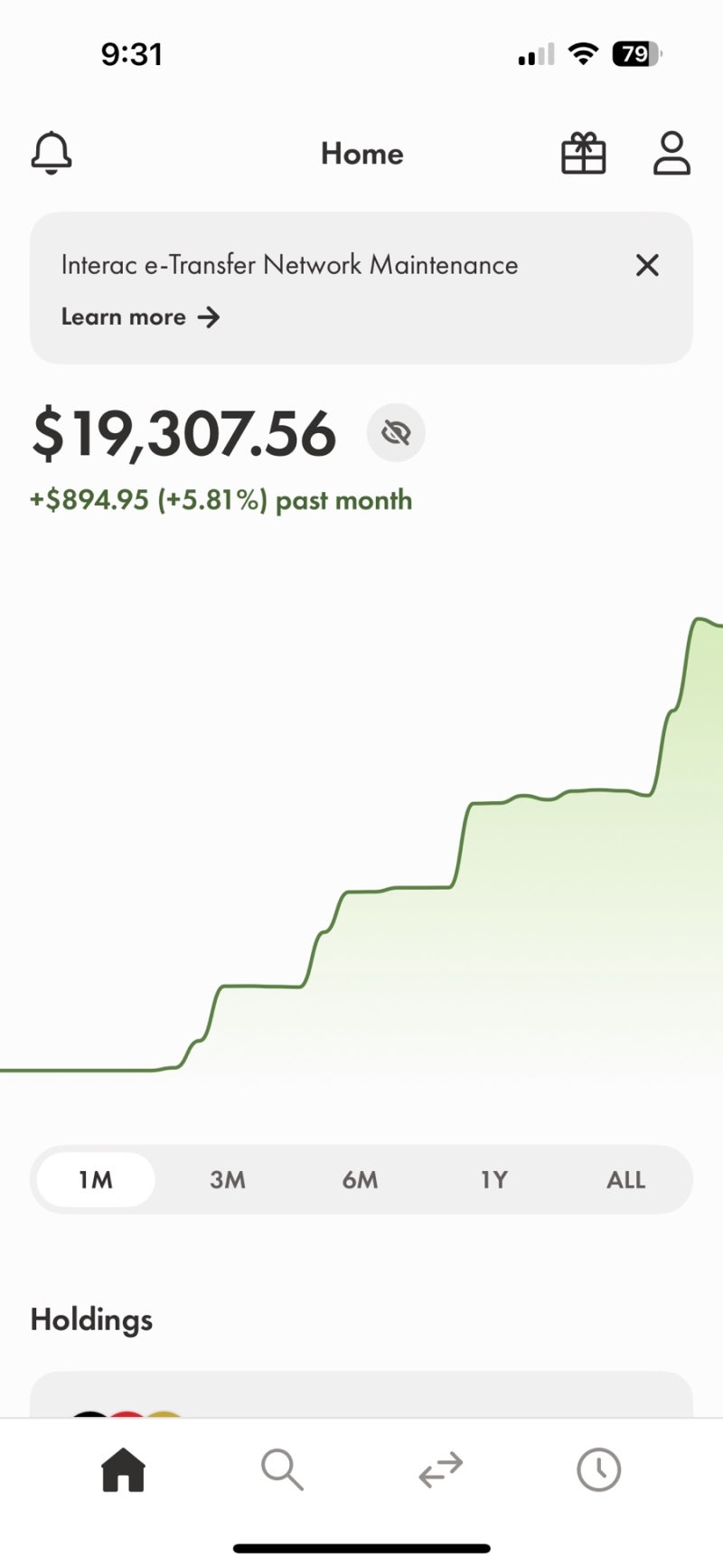
Task: Open the notifications bell
Action: click(52, 152)
